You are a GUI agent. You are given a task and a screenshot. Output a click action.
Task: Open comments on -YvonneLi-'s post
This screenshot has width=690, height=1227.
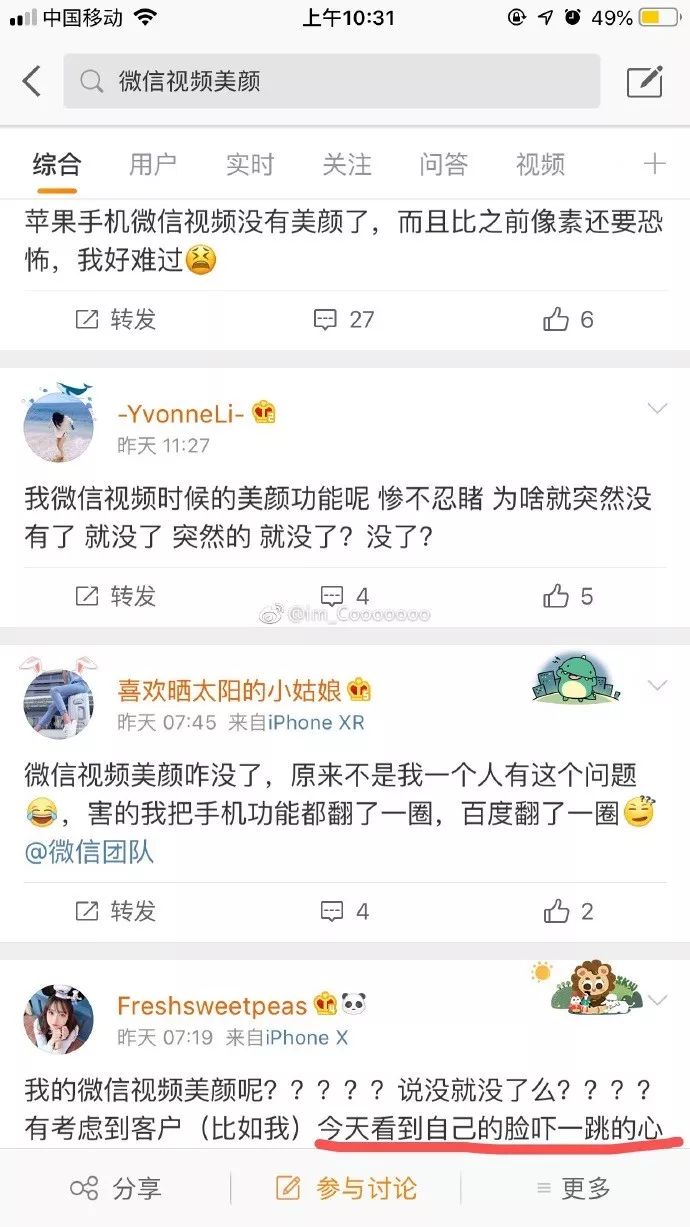point(343,596)
